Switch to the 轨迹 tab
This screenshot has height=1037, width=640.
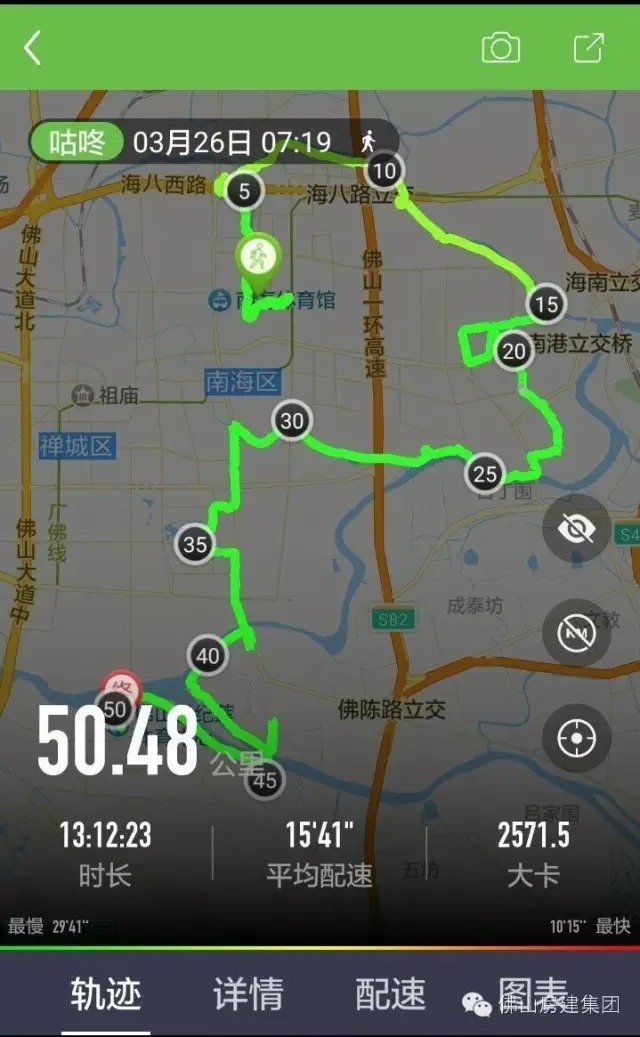point(105,993)
